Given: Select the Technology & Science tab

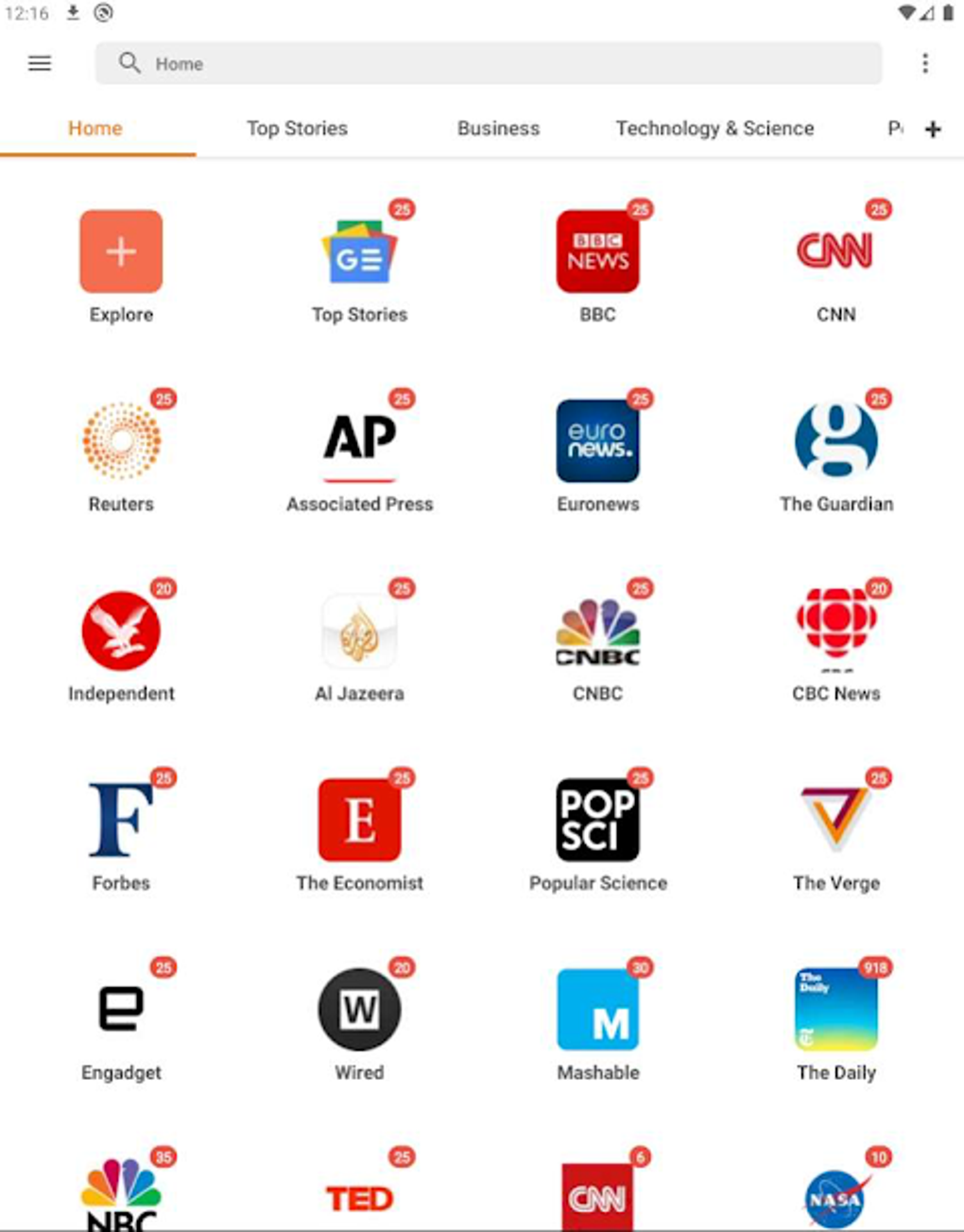Looking at the screenshot, I should (714, 129).
